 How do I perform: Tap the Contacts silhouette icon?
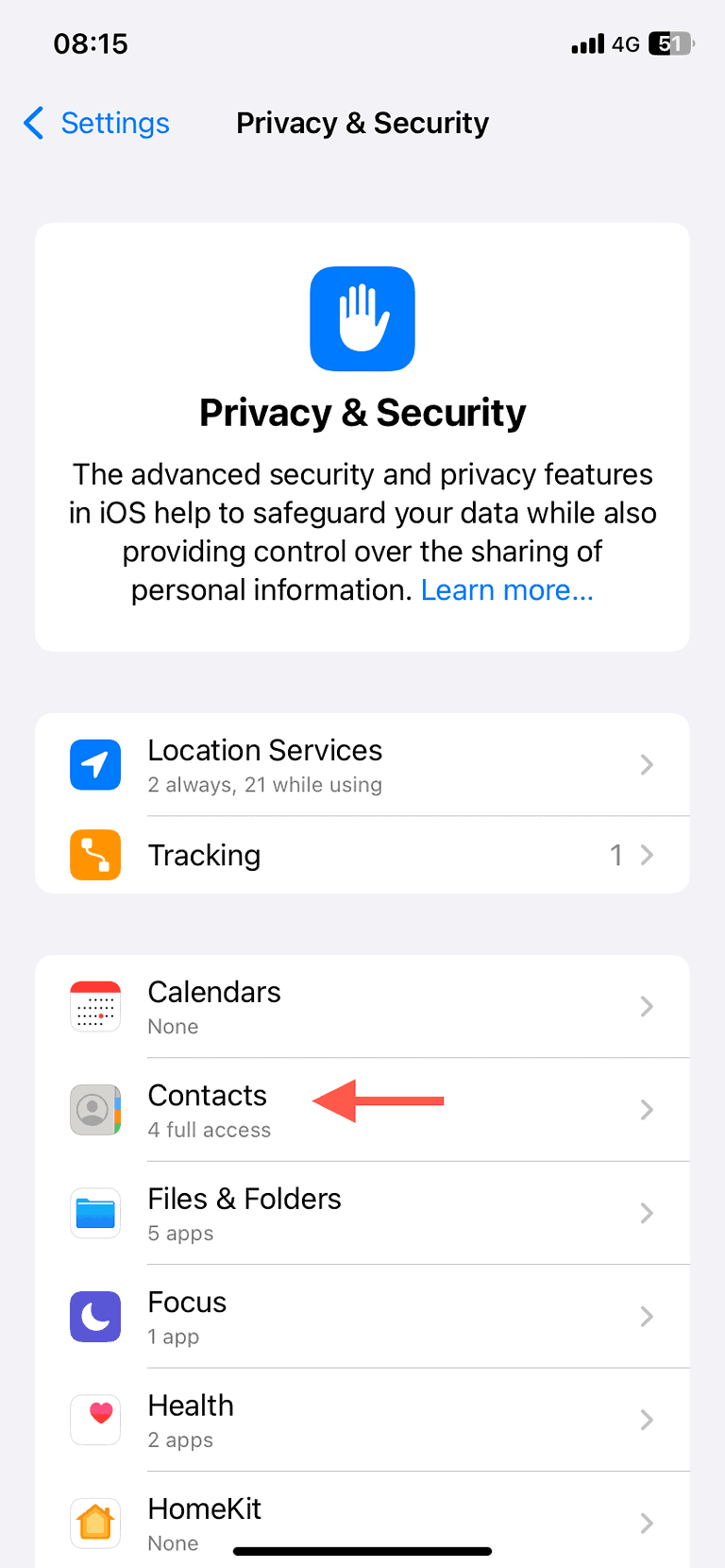click(94, 1110)
